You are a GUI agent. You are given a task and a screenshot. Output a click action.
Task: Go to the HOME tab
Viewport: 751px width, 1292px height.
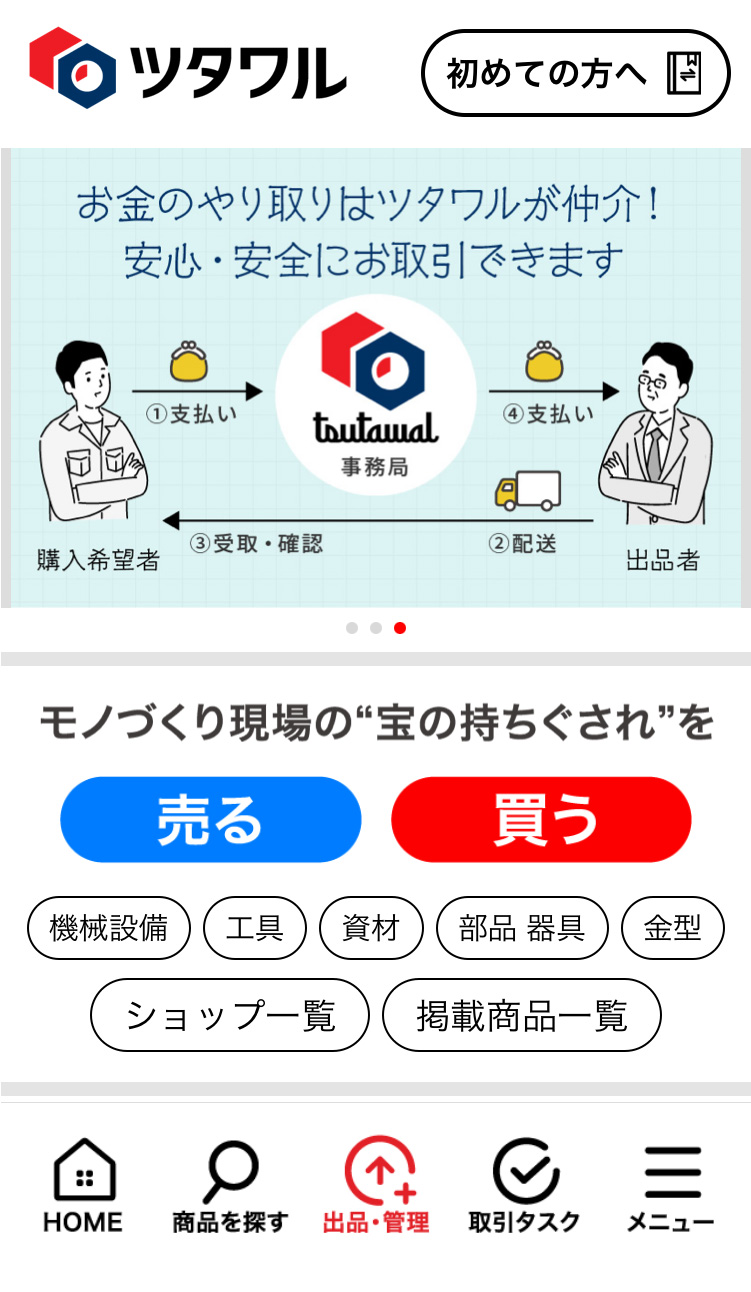pyautogui.click(x=83, y=1185)
